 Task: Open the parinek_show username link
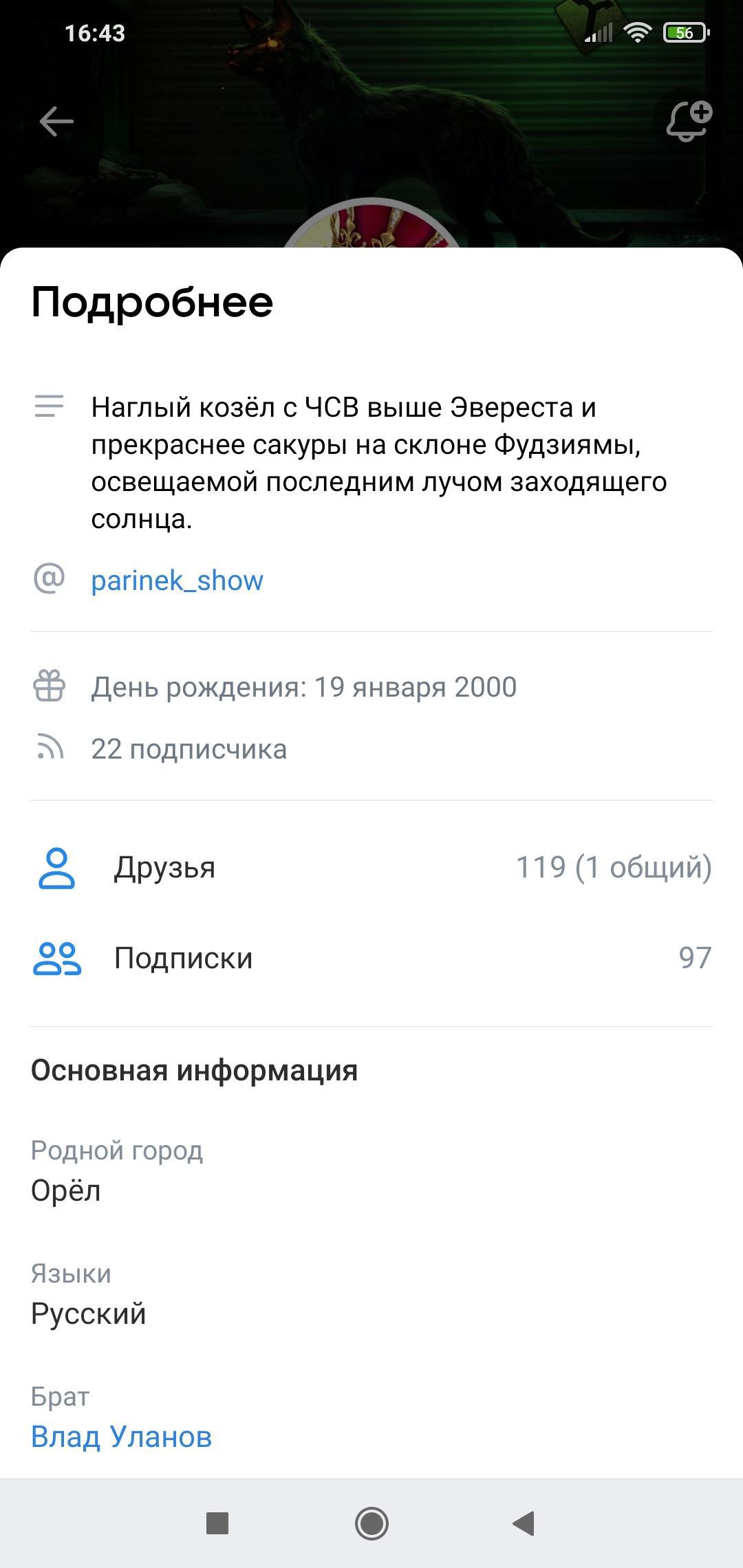[x=177, y=580]
